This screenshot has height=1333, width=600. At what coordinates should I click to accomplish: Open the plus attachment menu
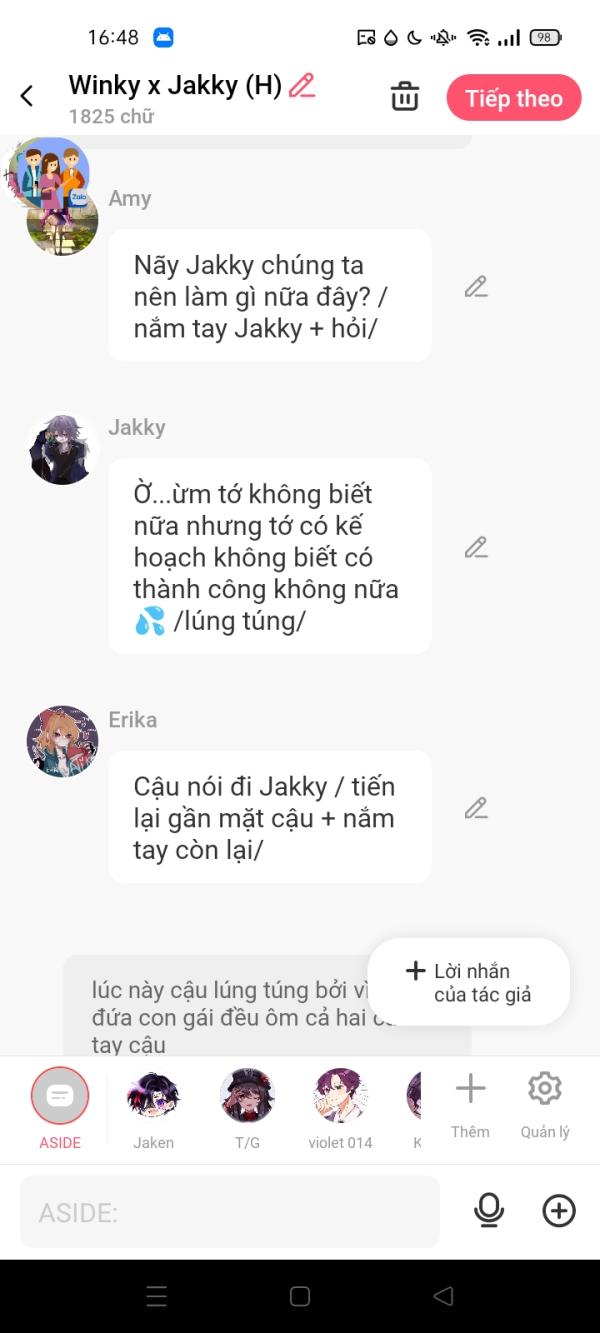coord(559,1211)
